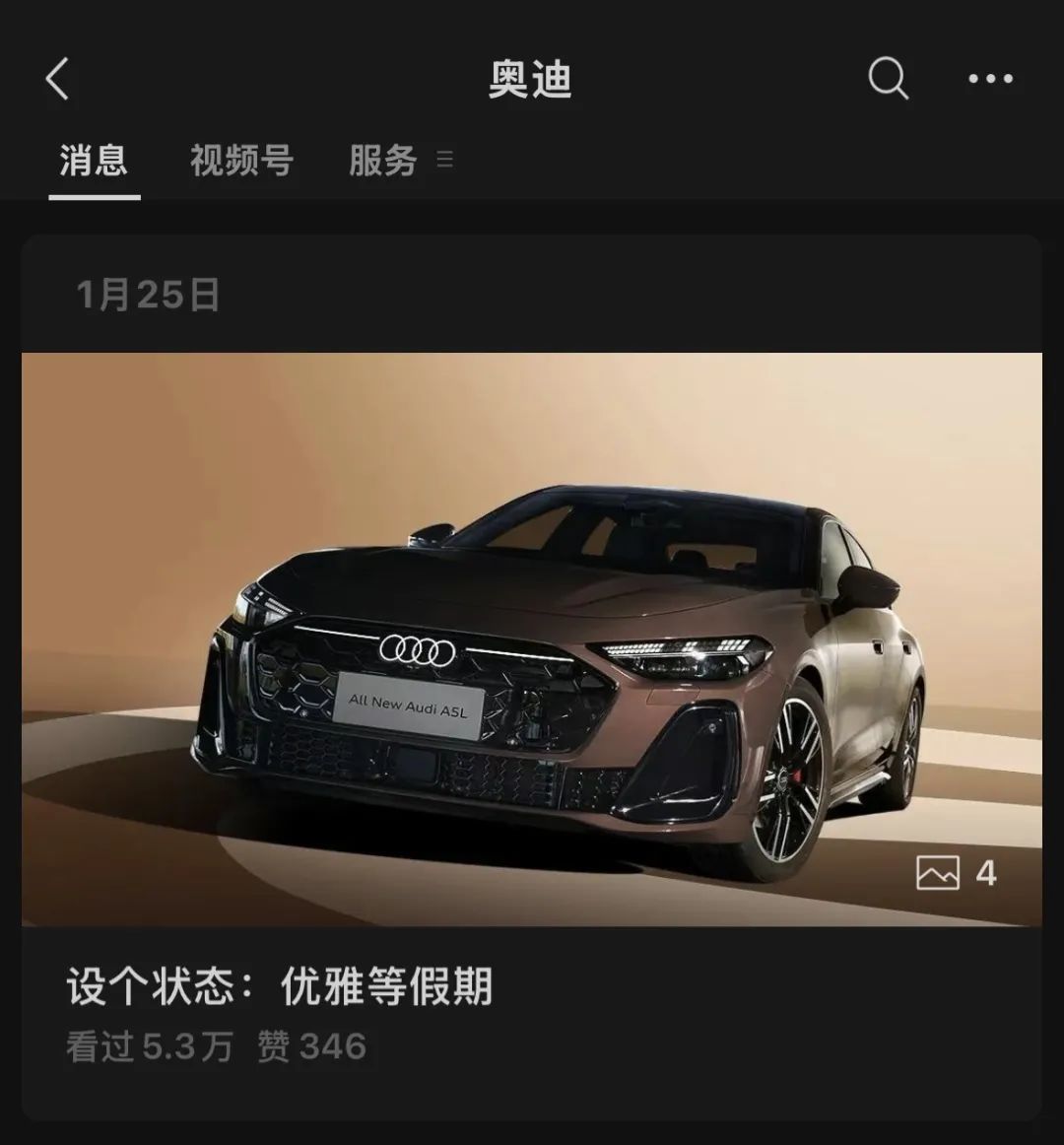This screenshot has height=1145, width=1064.
Task: Open the post 设个状态：优雅等假期
Action: pos(280,986)
